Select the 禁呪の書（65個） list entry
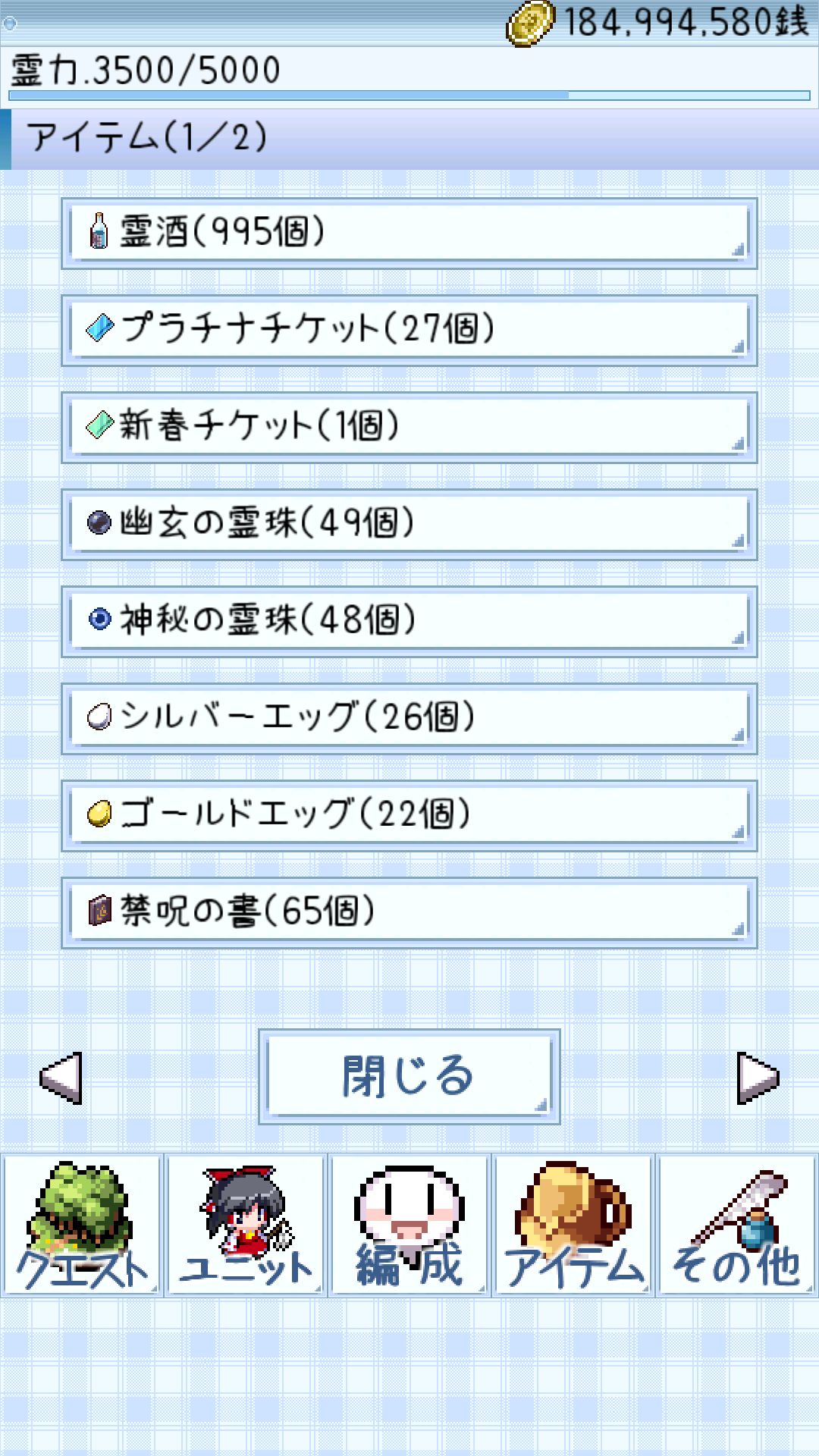The image size is (819, 1456). click(x=409, y=909)
